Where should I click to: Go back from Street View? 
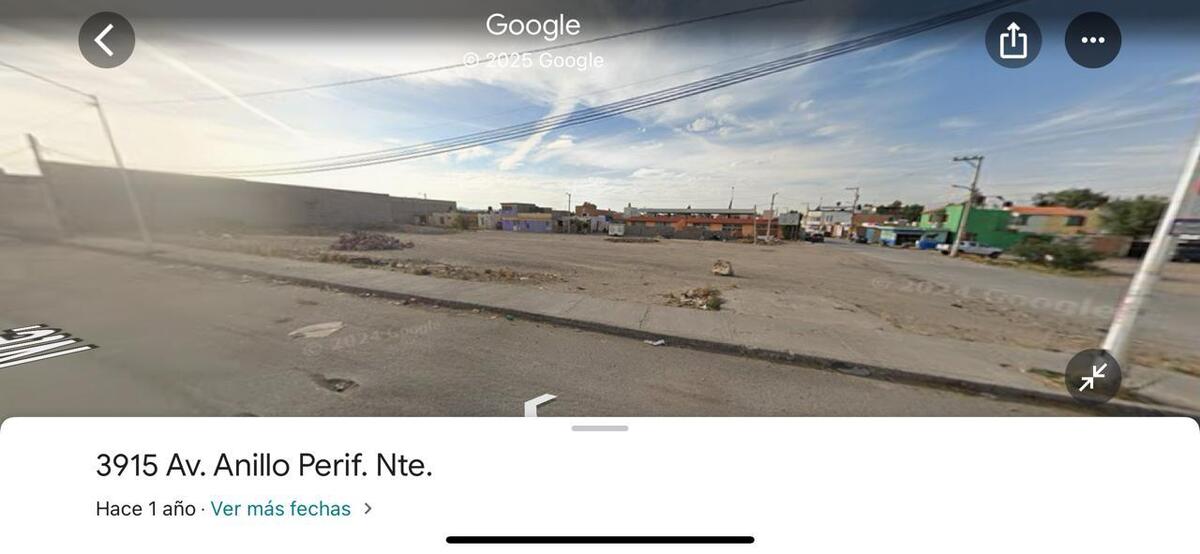(106, 40)
